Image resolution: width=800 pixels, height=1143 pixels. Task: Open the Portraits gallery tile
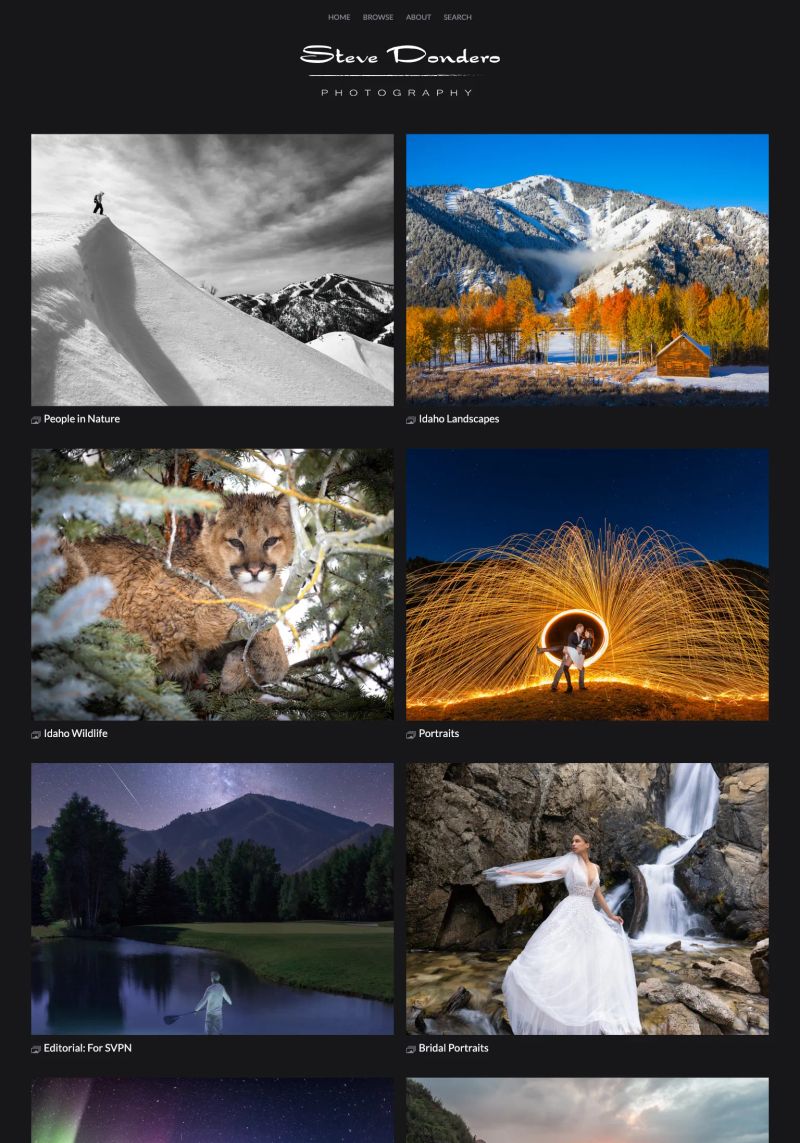point(587,584)
